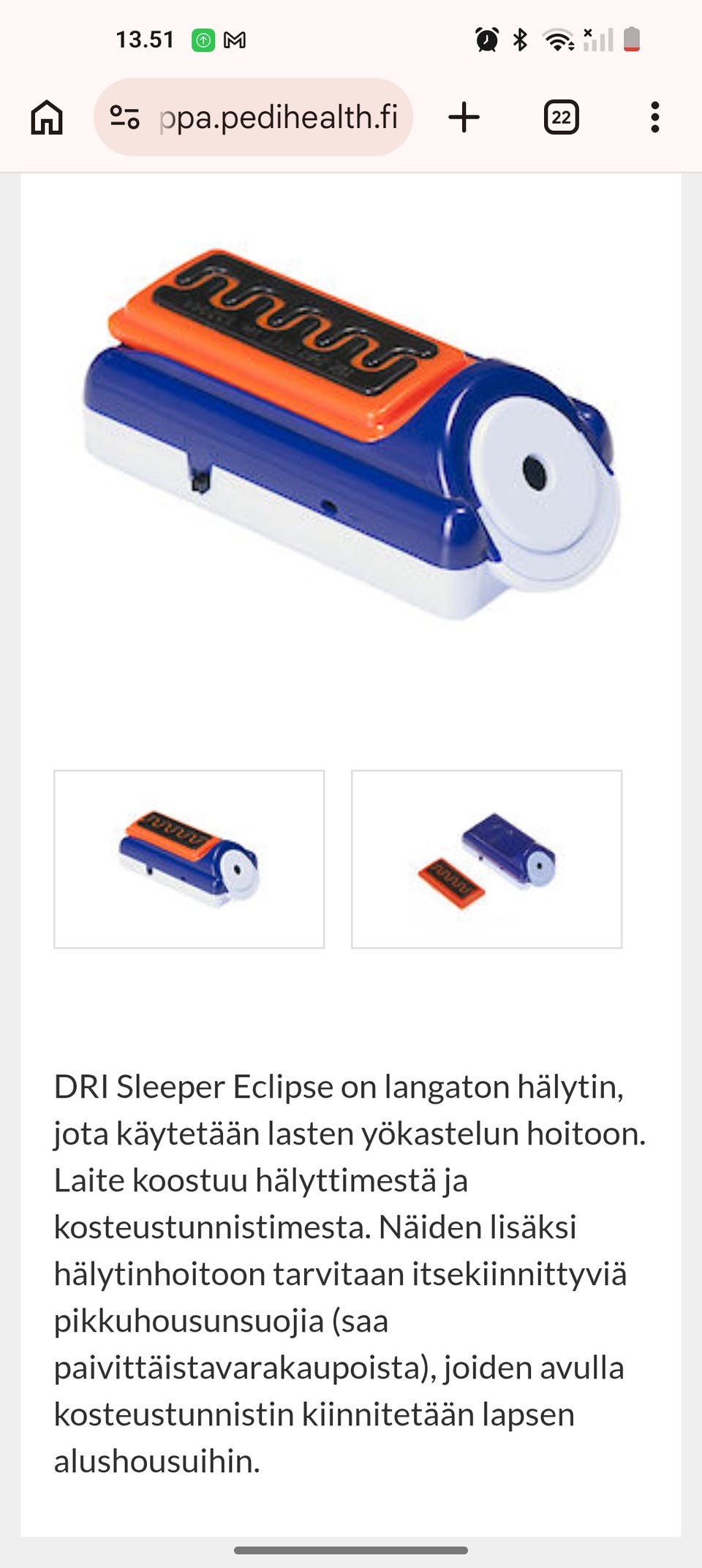Edit the pedihealth.fi address bar
The height and width of the screenshot is (1568, 702).
(x=278, y=117)
